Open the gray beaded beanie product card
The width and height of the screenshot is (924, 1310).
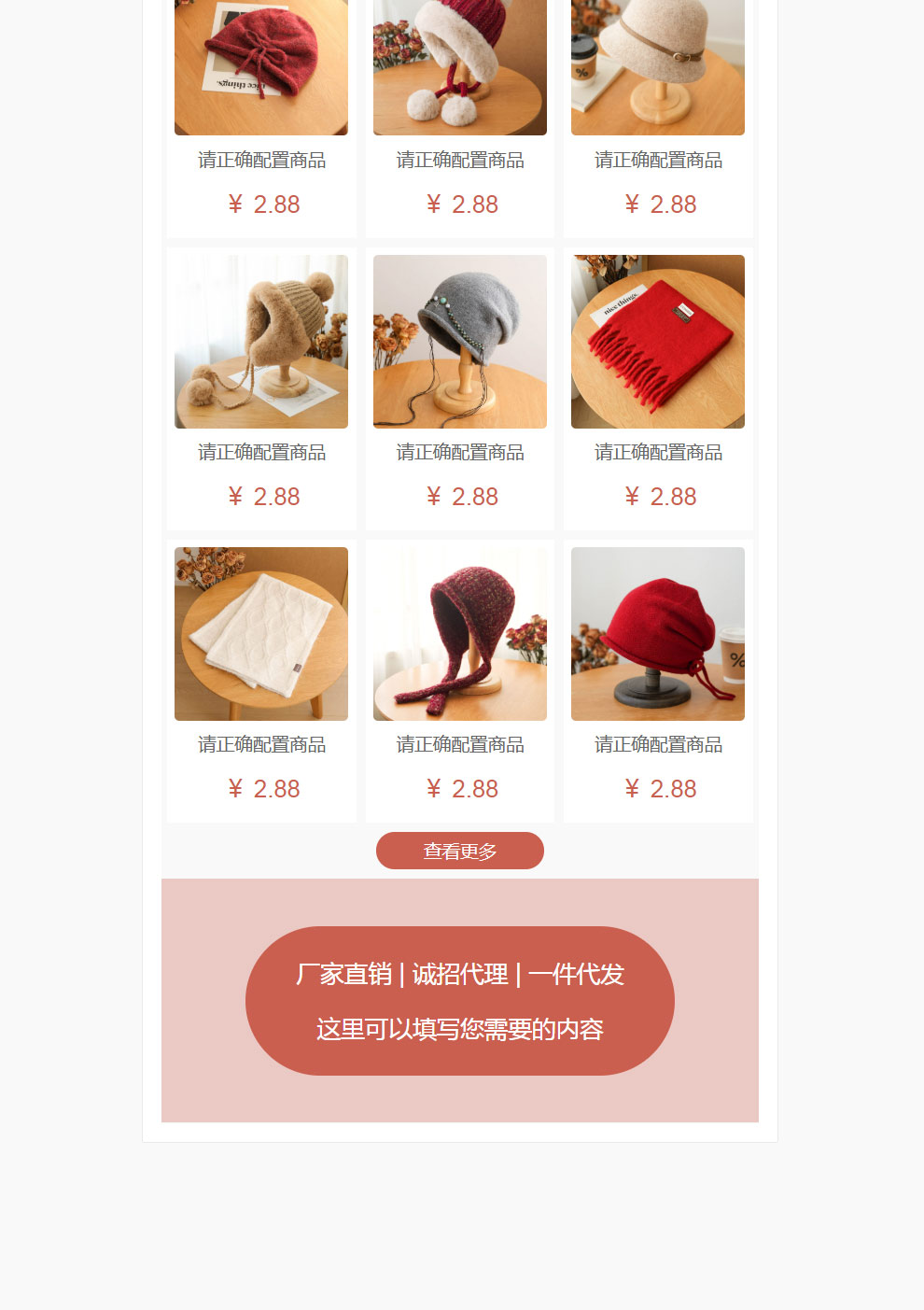pyautogui.click(x=460, y=343)
